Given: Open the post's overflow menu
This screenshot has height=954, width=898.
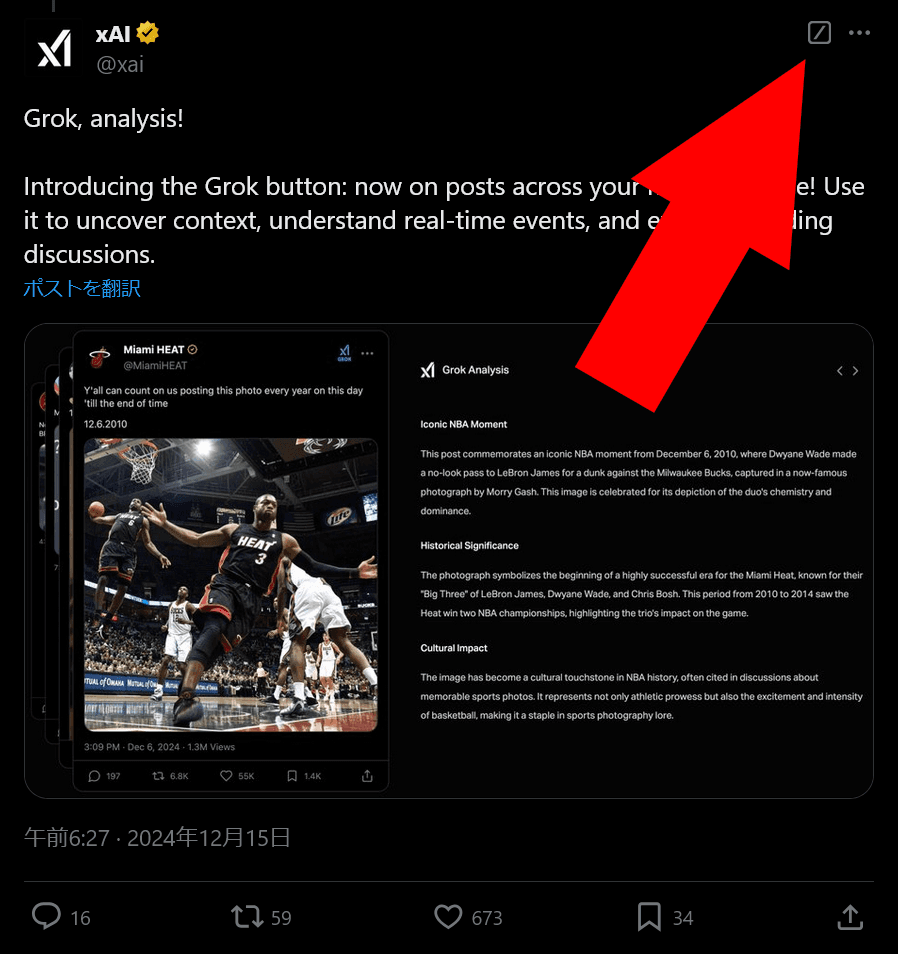Looking at the screenshot, I should click(859, 33).
